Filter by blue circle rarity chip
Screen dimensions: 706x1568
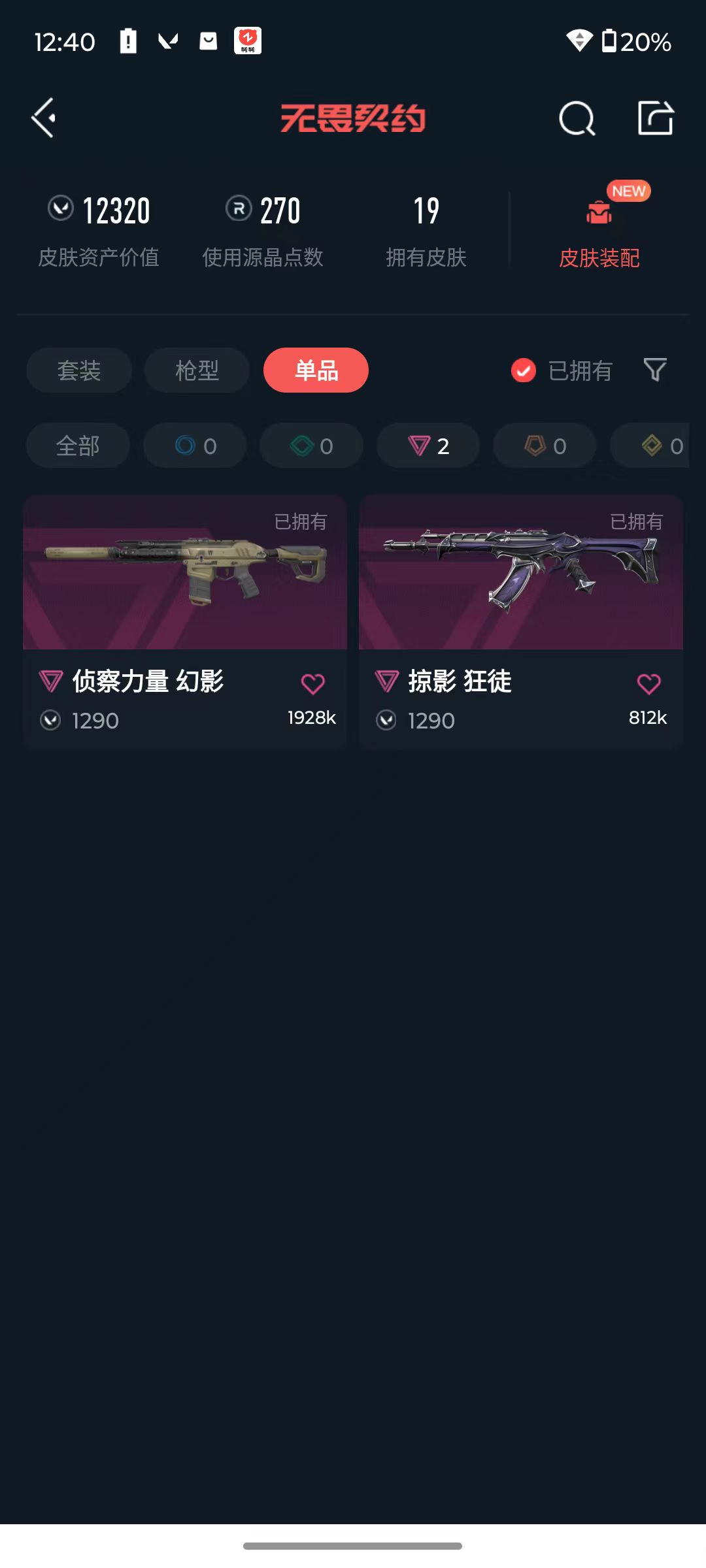pyautogui.click(x=195, y=446)
